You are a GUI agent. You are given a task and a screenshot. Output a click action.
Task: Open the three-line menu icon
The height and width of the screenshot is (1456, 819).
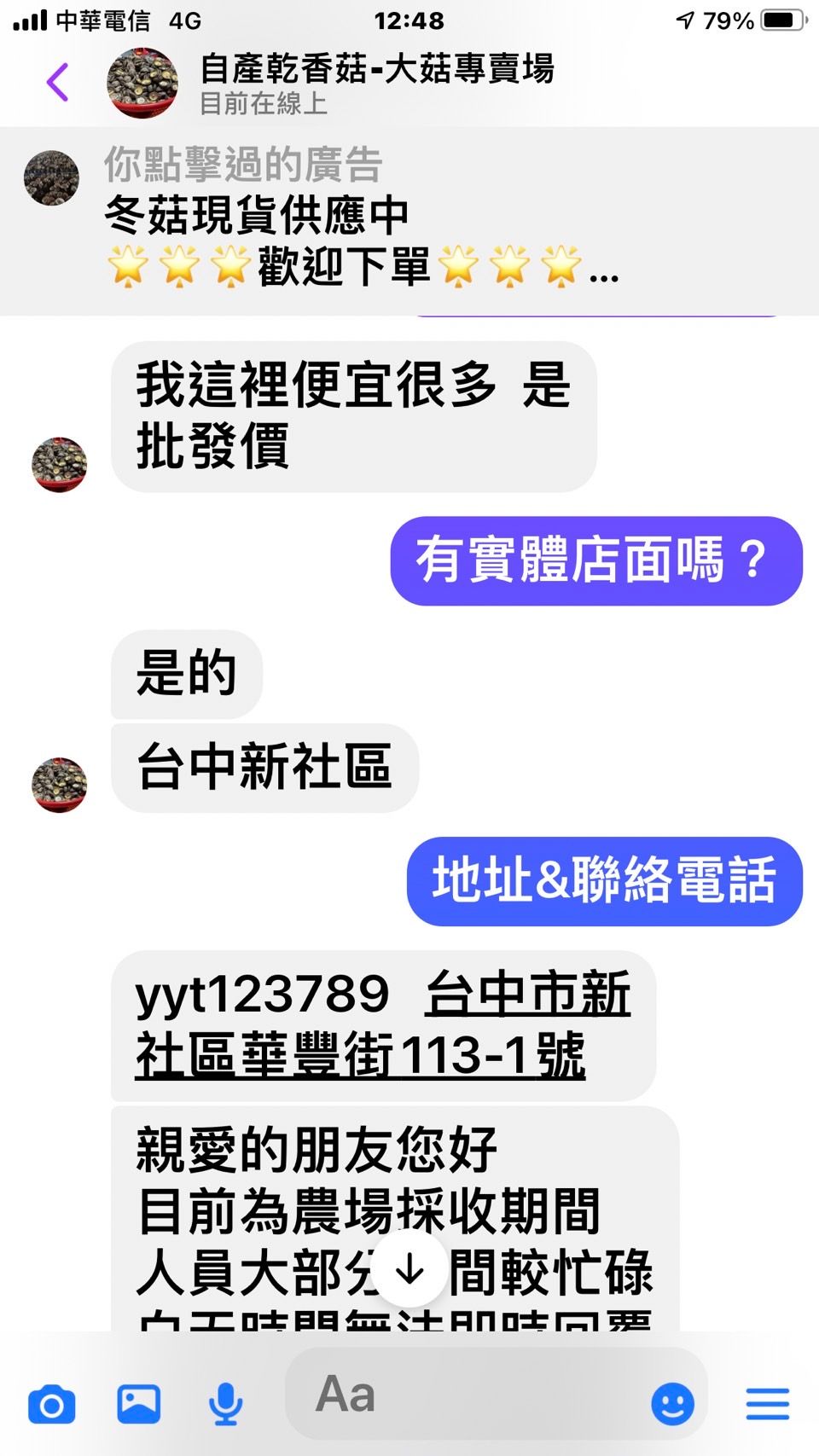pos(767,1404)
